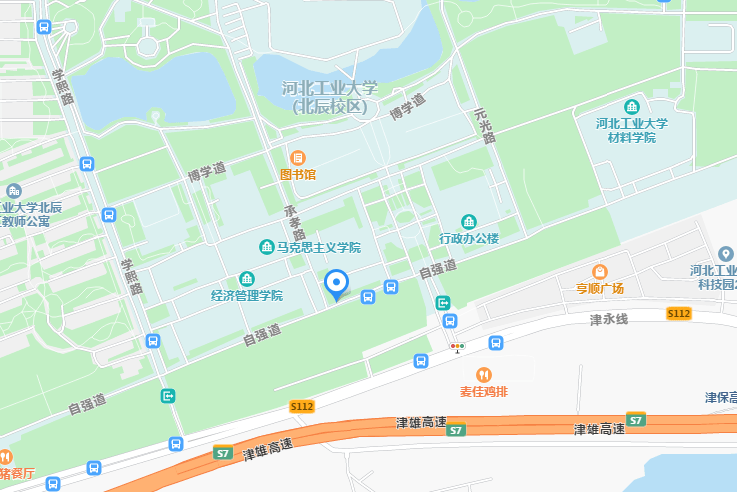
Task: Tap the blue location pin marker
Action: point(337,285)
